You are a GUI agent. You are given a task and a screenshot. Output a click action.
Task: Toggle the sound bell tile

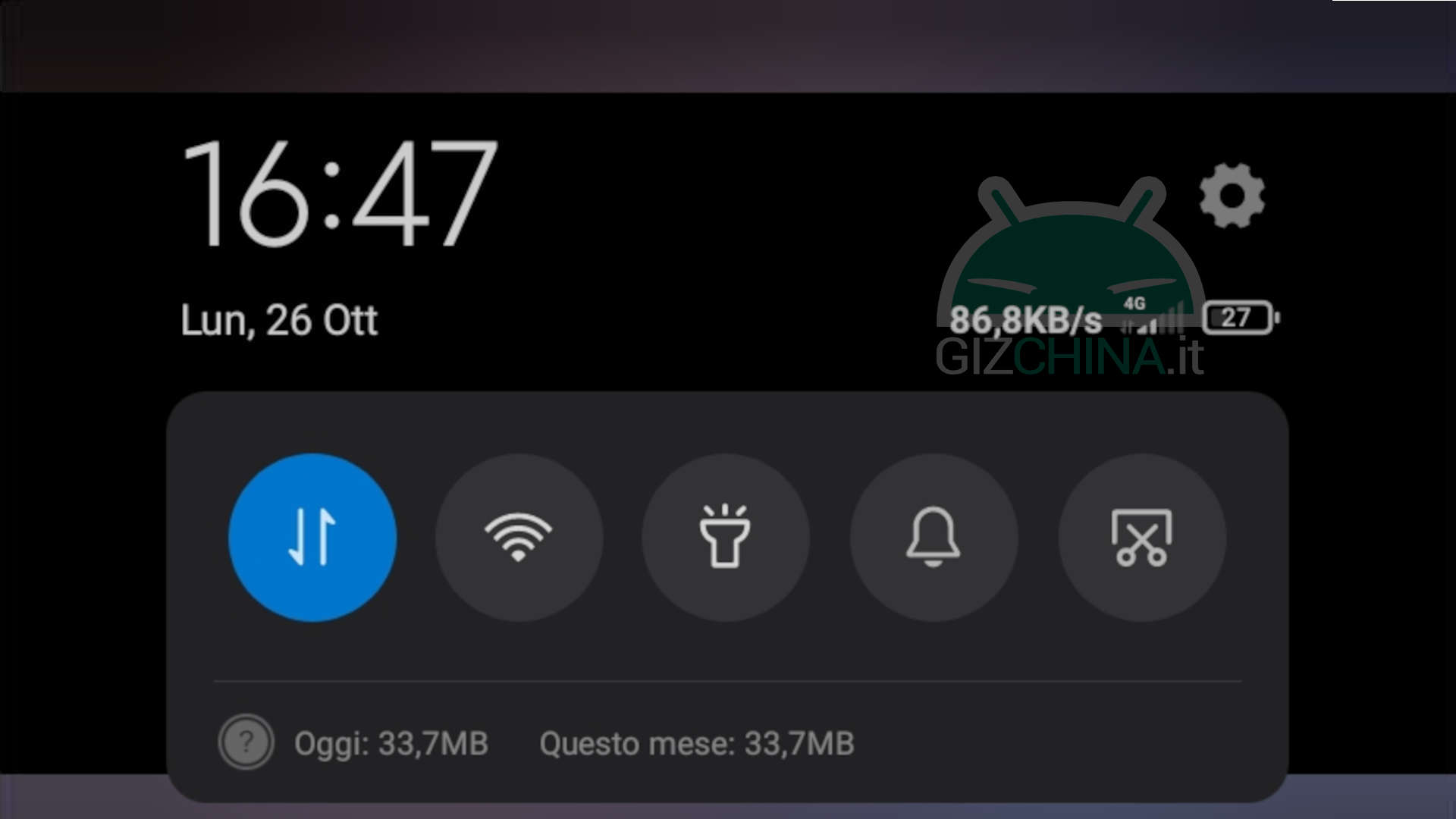[x=934, y=537]
